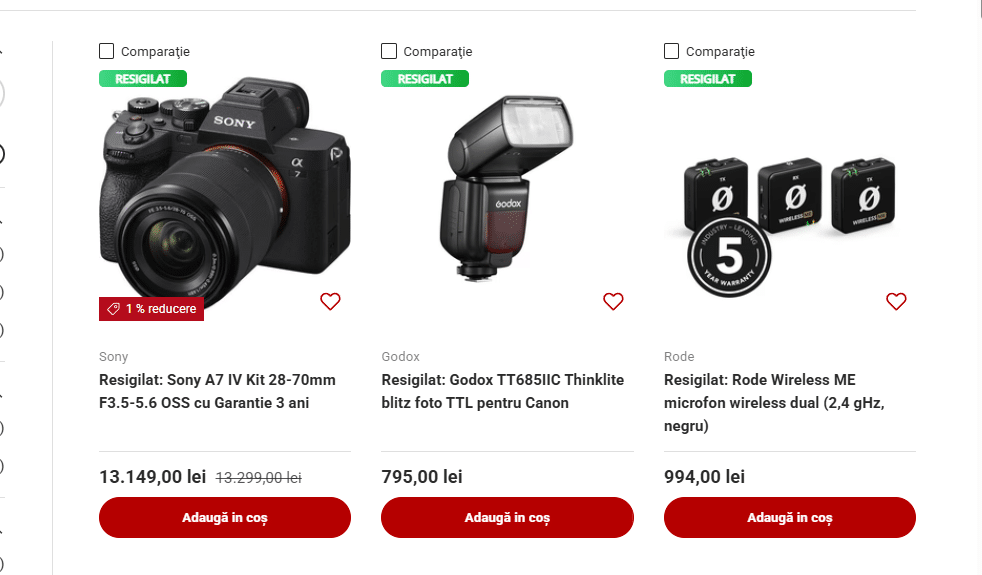Open the Resigilat: Godox TT685IIC Thinklite title
982x575 pixels.
[x=502, y=391]
